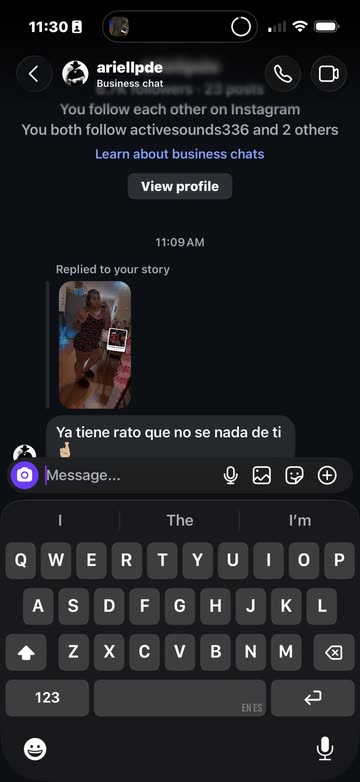Start a voice call with ariellpde
The image size is (360, 782).
(x=283, y=74)
